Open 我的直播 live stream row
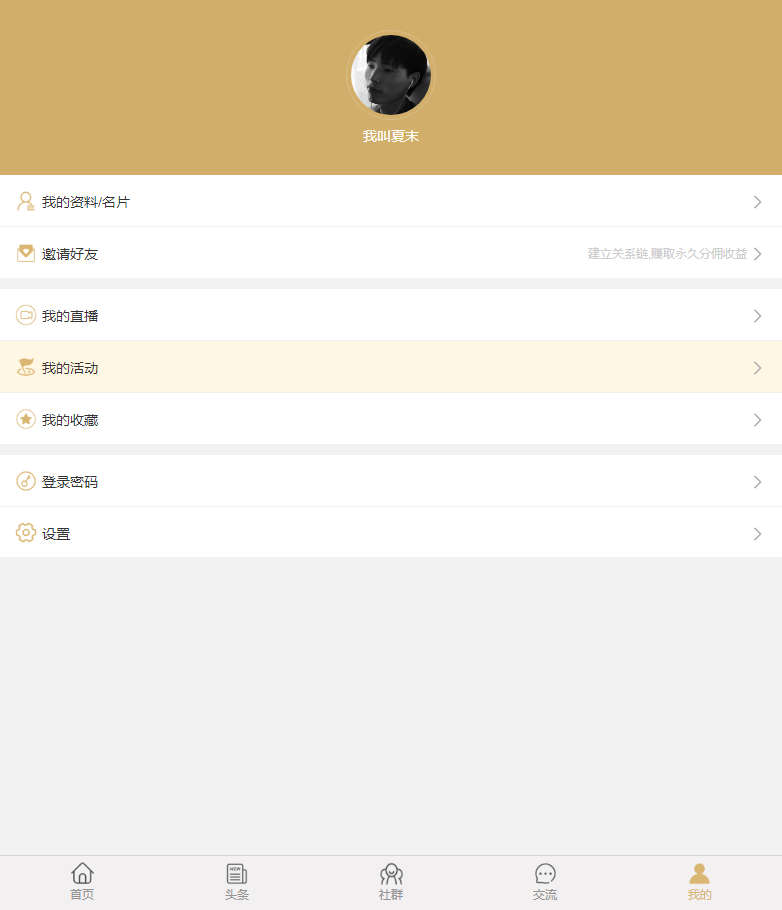The width and height of the screenshot is (782, 910). (x=390, y=316)
